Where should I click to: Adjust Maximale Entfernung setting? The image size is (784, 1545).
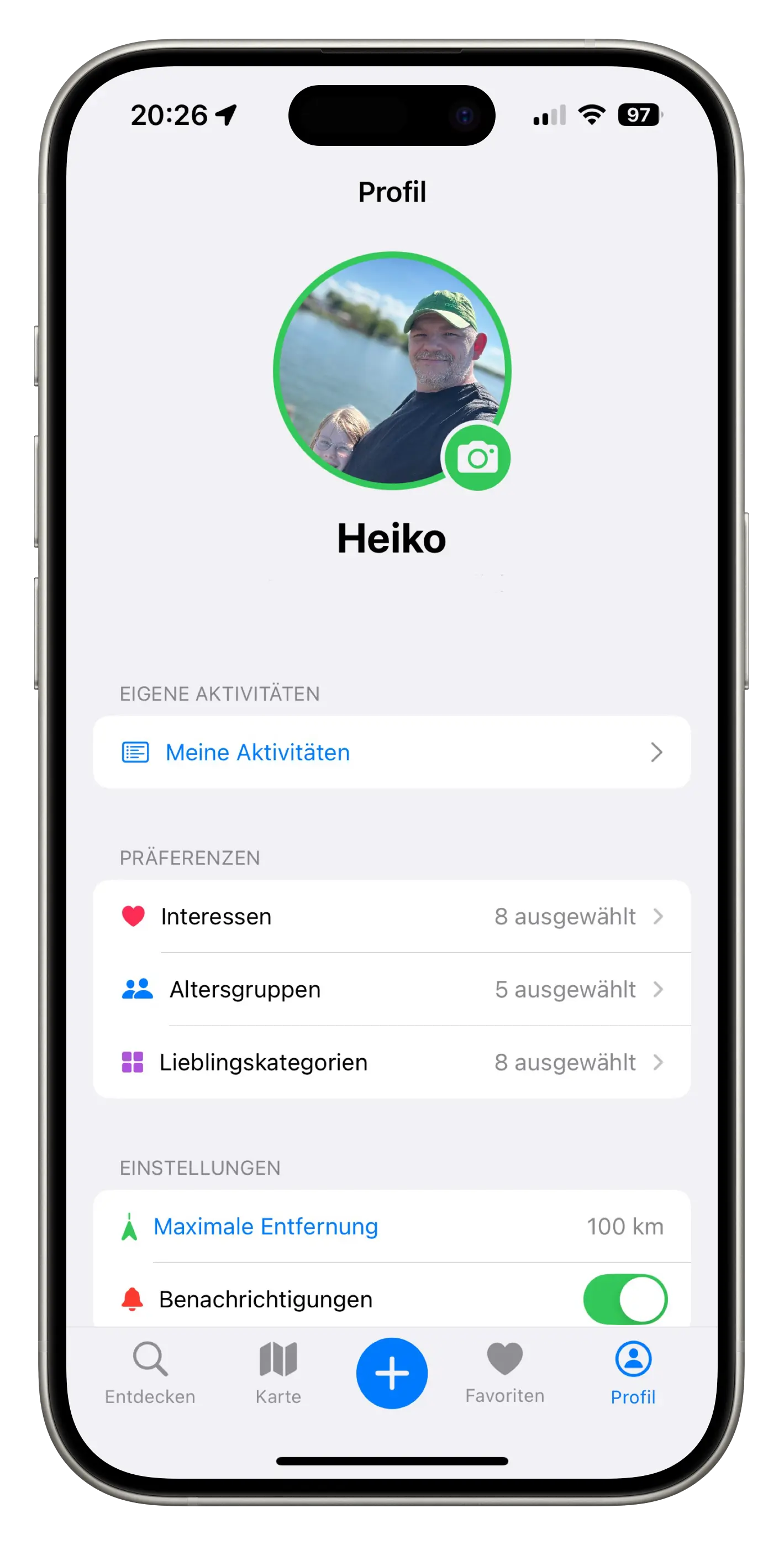point(391,1227)
